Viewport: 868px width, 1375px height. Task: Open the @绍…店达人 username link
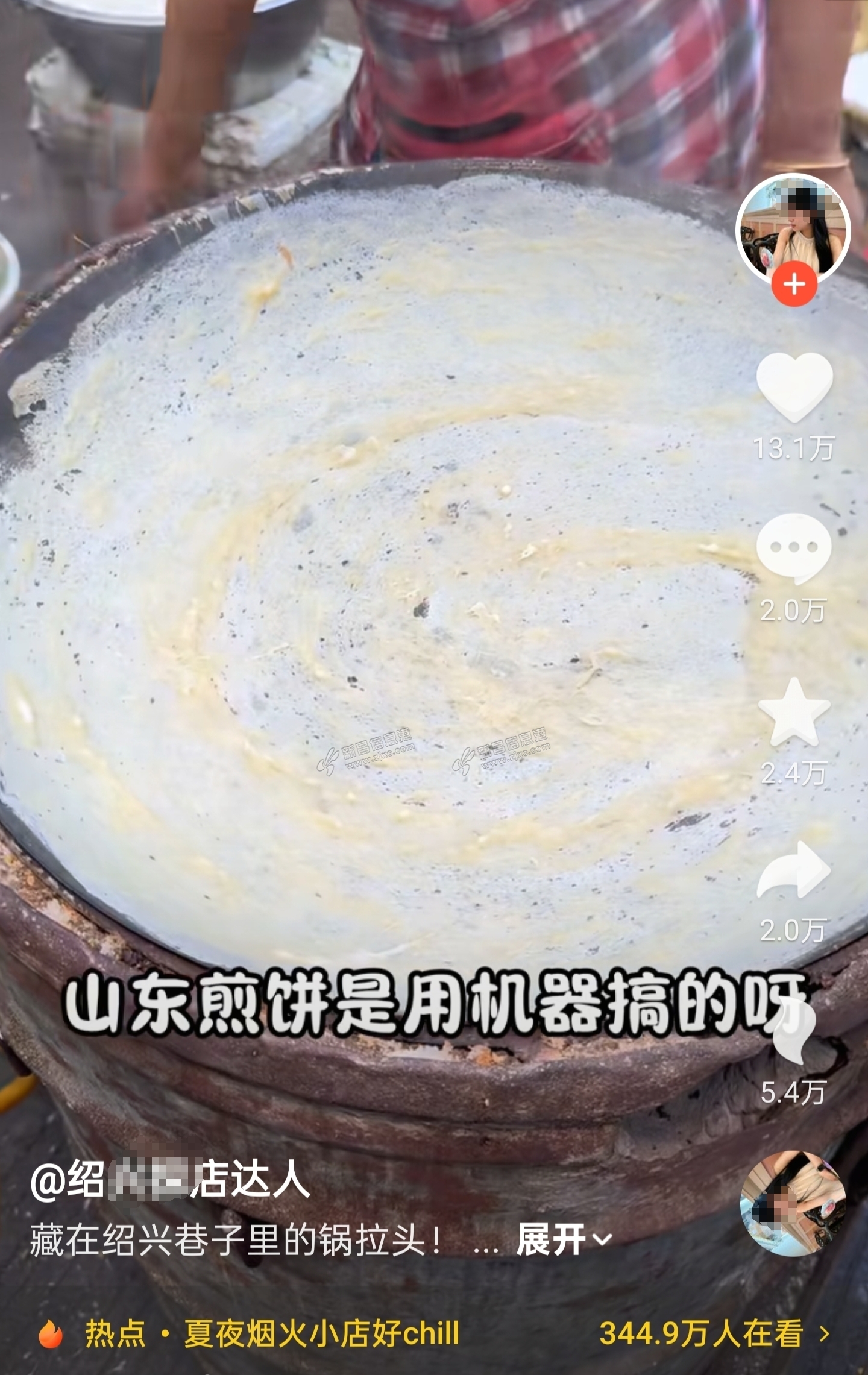click(x=170, y=1179)
